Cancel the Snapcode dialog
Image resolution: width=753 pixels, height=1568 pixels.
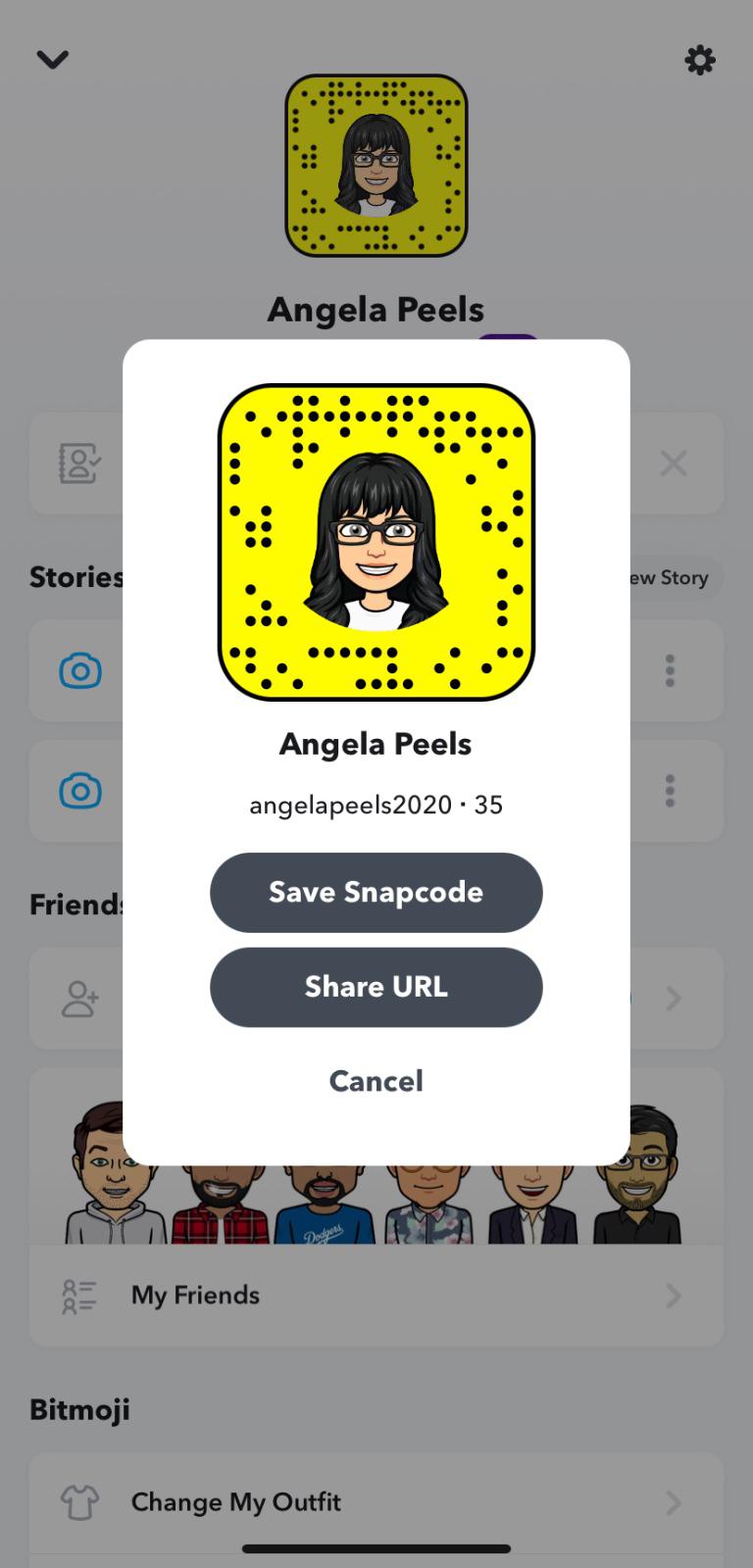pos(376,1081)
